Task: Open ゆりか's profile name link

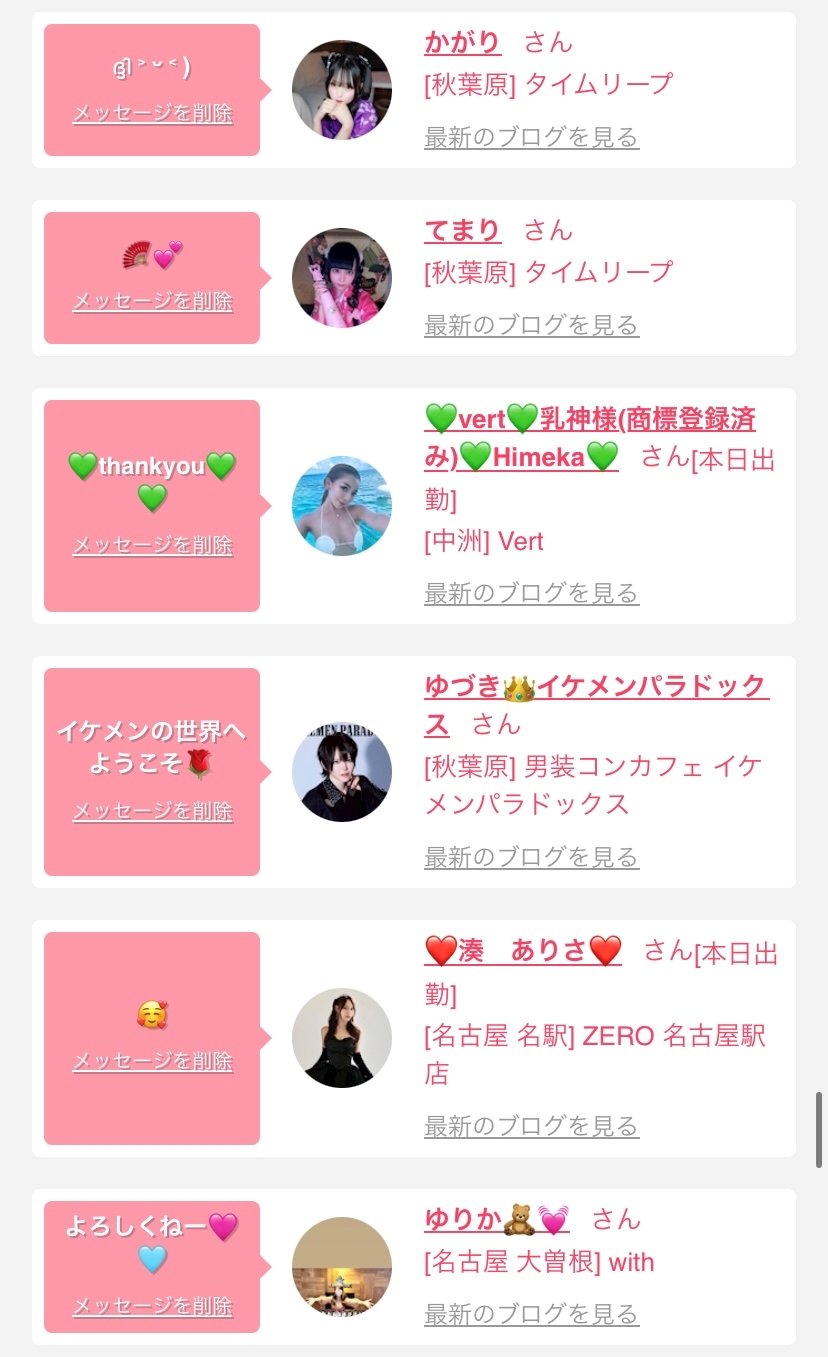Action: [497, 1220]
